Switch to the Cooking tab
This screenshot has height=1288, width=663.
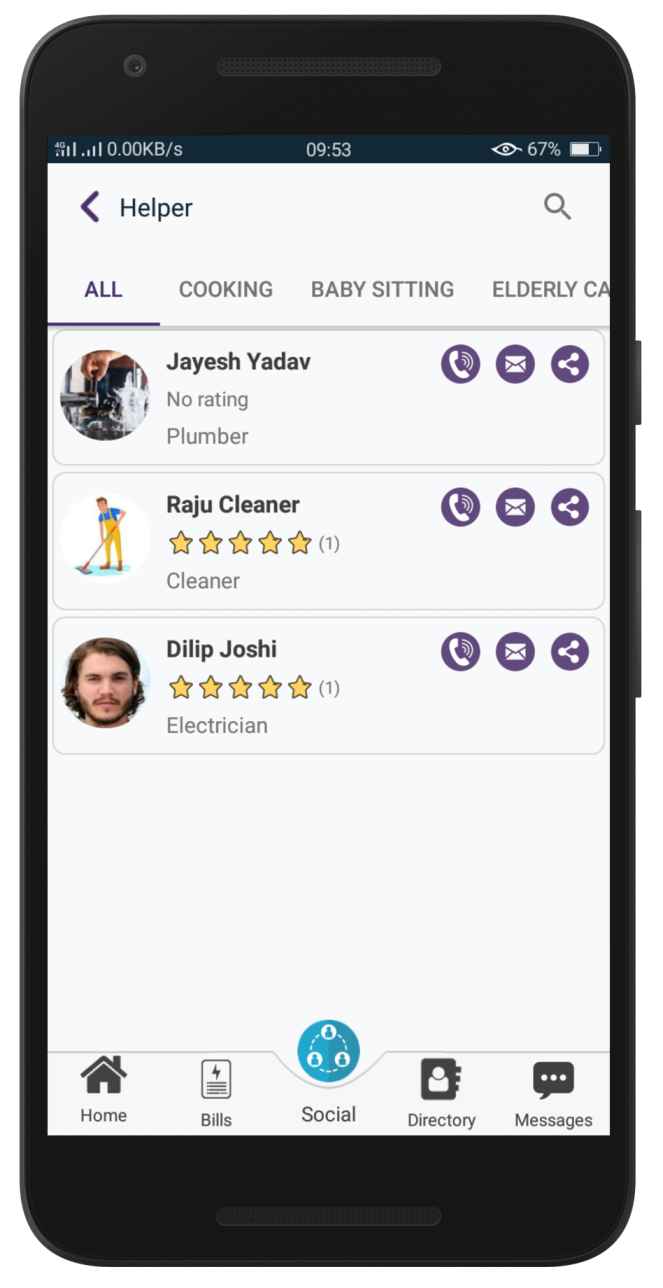point(225,290)
